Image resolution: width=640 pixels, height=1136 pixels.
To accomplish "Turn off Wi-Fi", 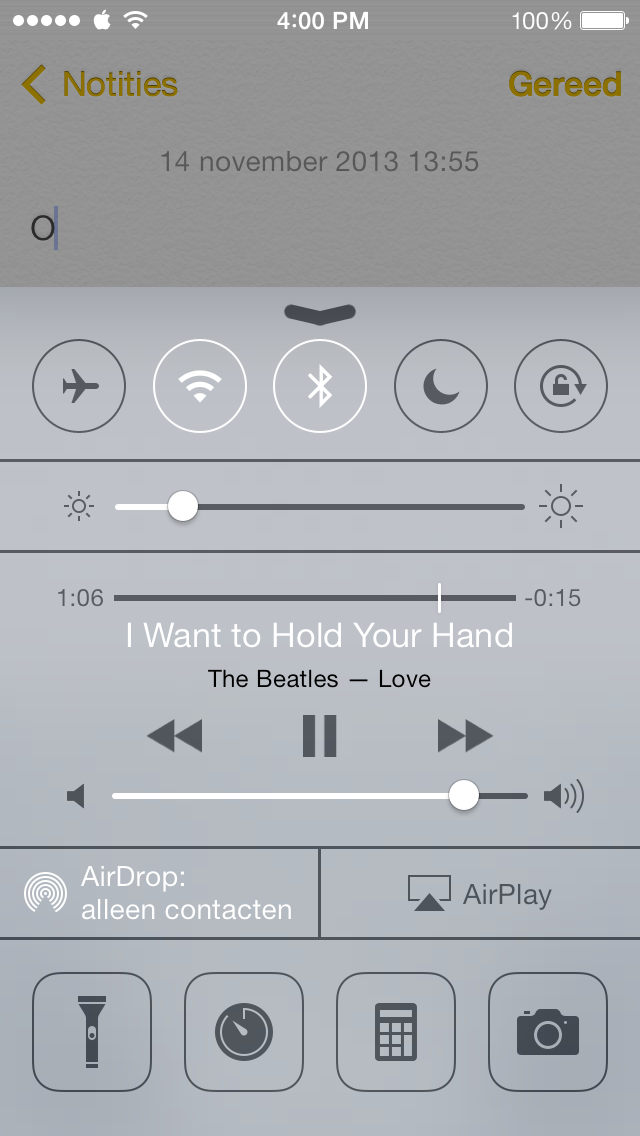I will [200, 386].
